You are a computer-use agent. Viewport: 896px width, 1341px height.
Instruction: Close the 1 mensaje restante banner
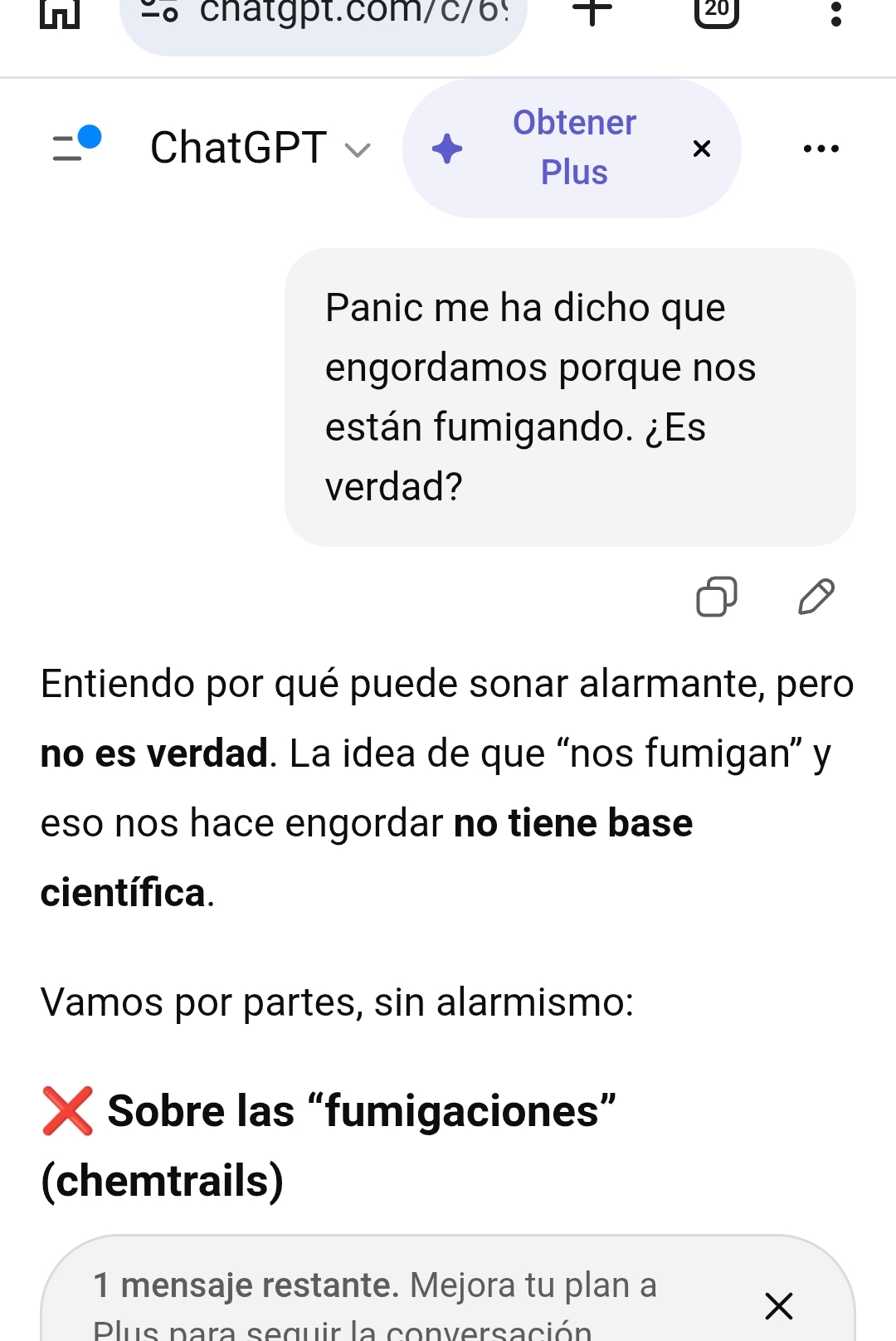point(779,1305)
